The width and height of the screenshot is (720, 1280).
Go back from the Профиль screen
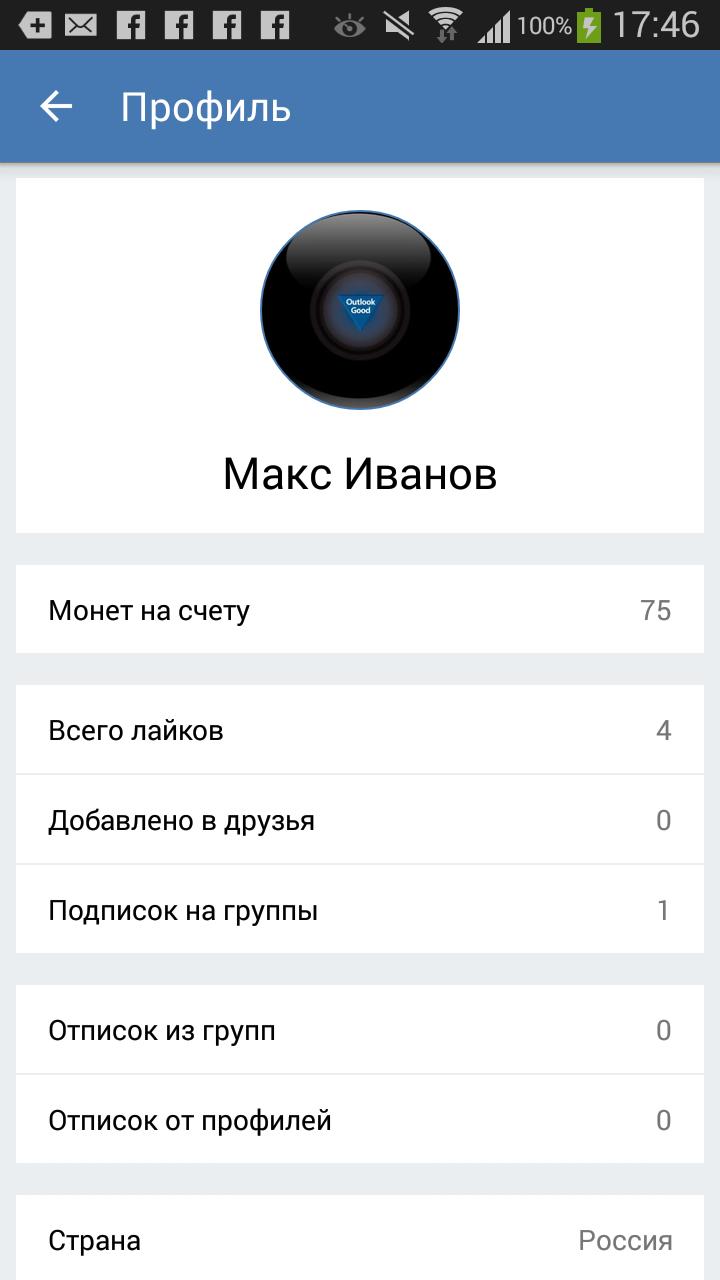[x=56, y=107]
